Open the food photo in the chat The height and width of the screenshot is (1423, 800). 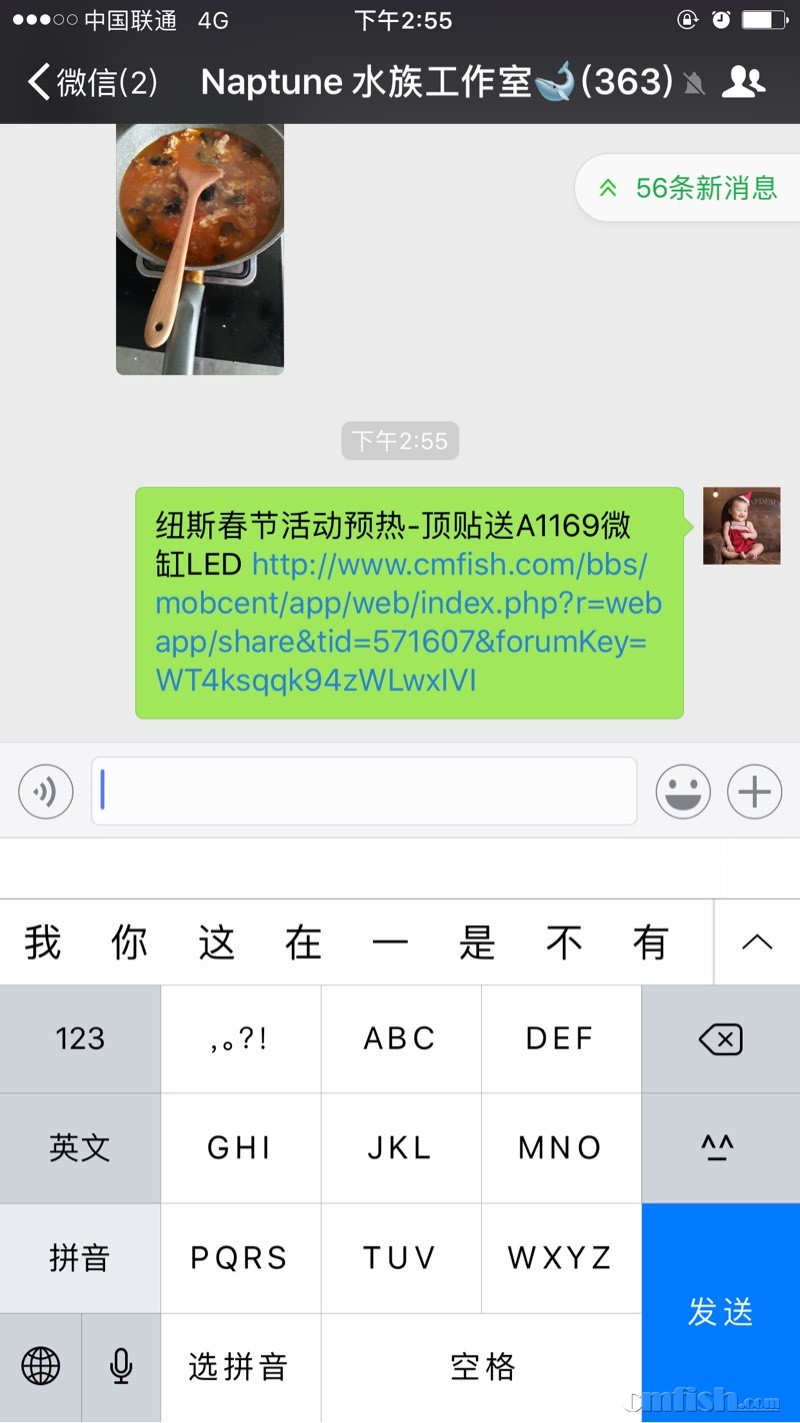(x=200, y=249)
